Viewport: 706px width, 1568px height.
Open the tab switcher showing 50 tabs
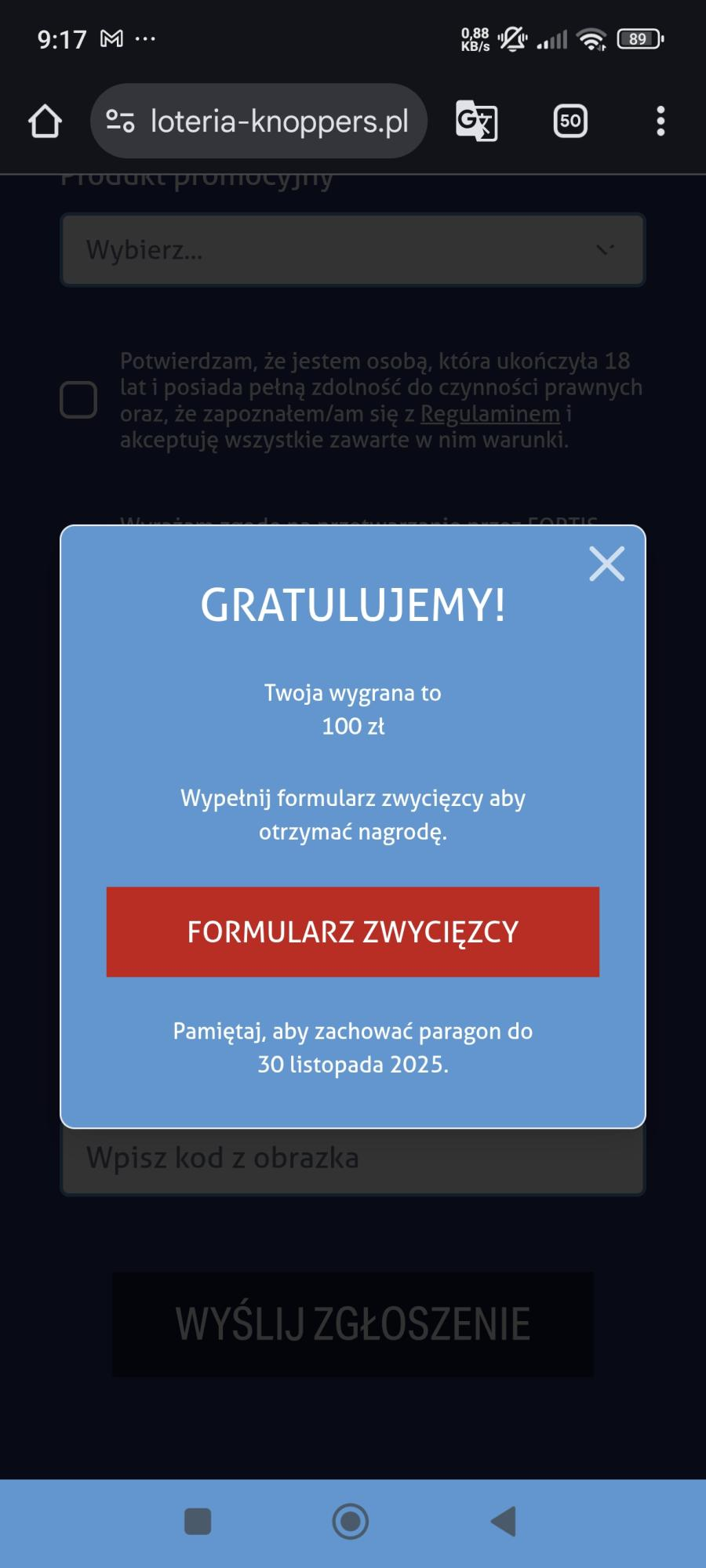(x=570, y=122)
